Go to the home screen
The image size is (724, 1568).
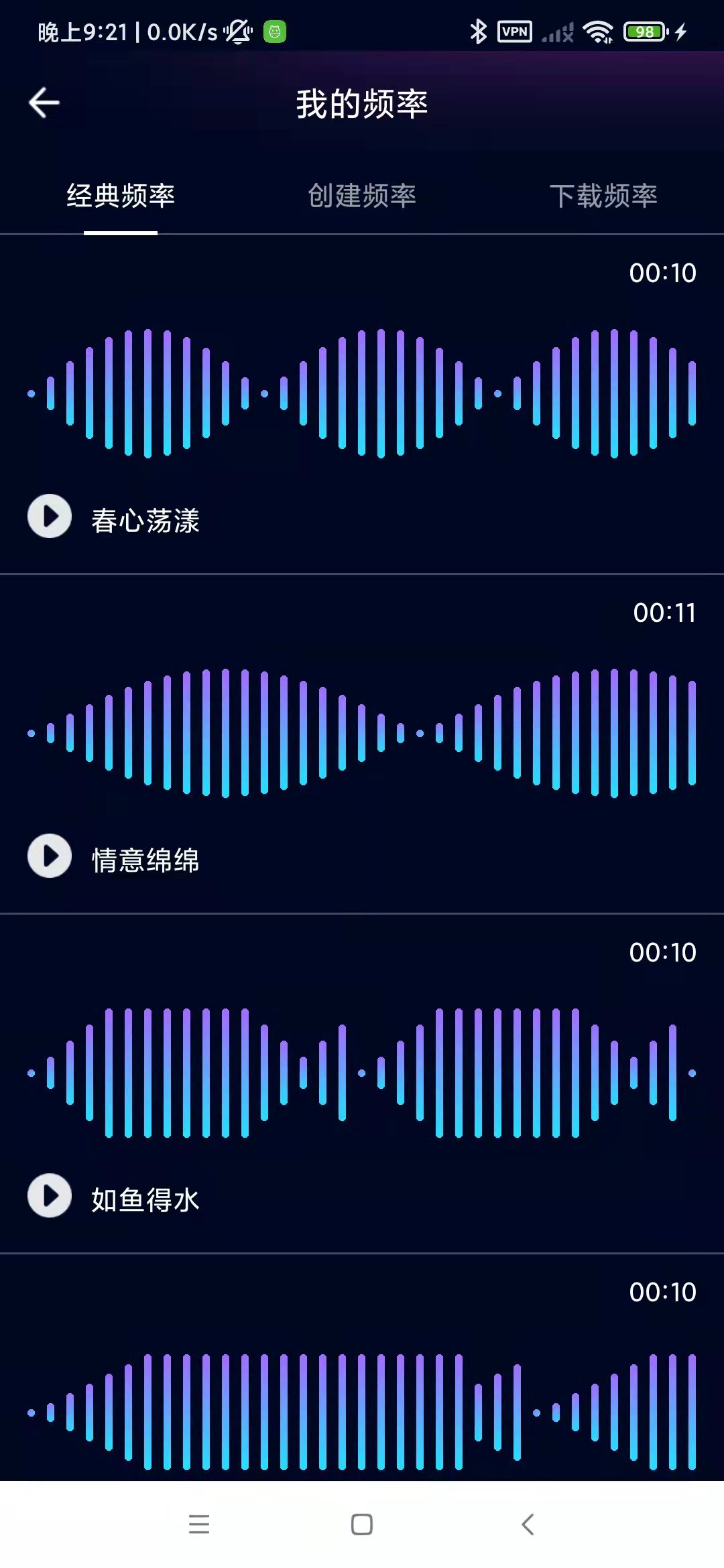pyautogui.click(x=362, y=1524)
